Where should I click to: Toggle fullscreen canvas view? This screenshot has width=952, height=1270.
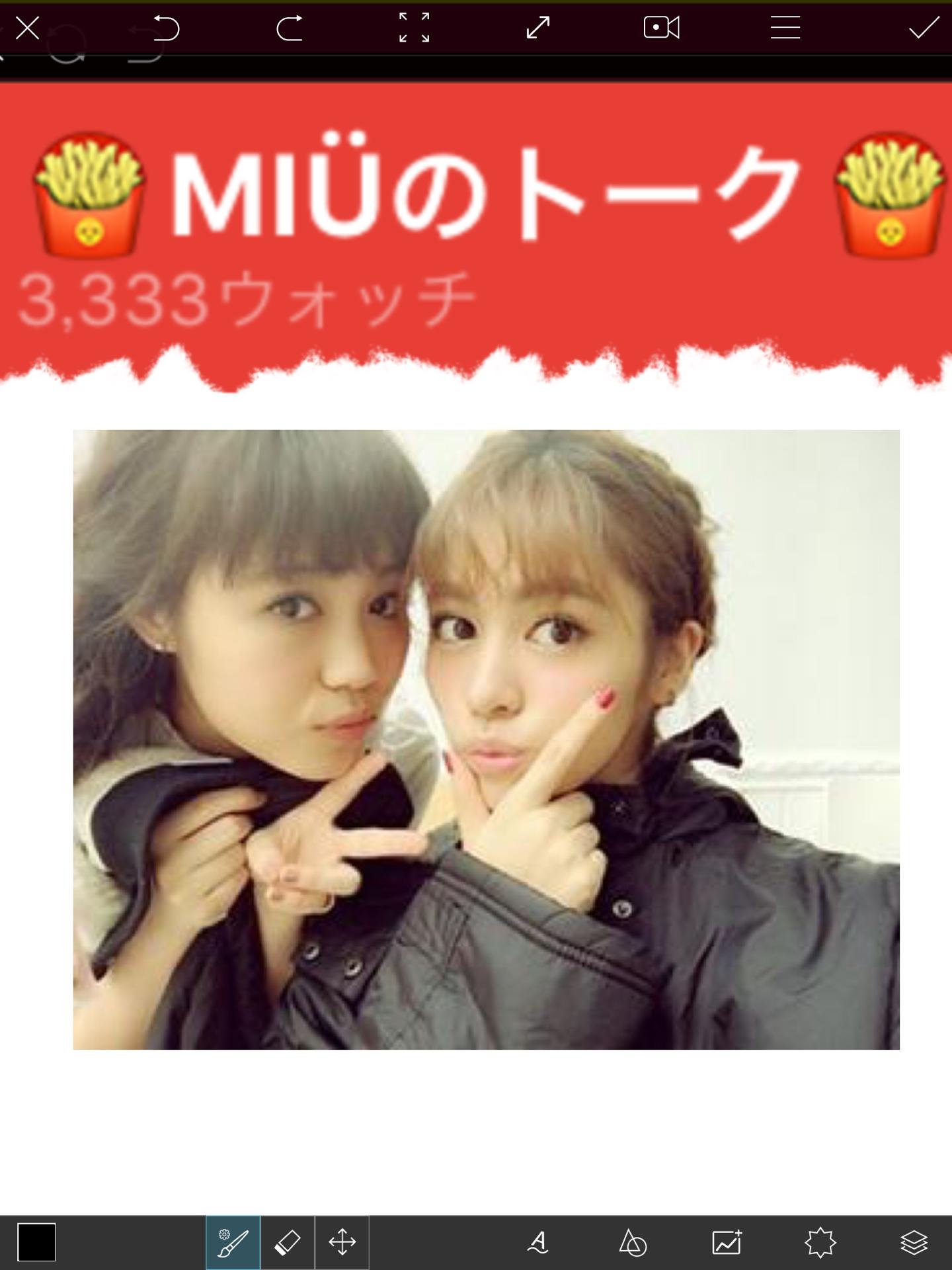pos(414,28)
